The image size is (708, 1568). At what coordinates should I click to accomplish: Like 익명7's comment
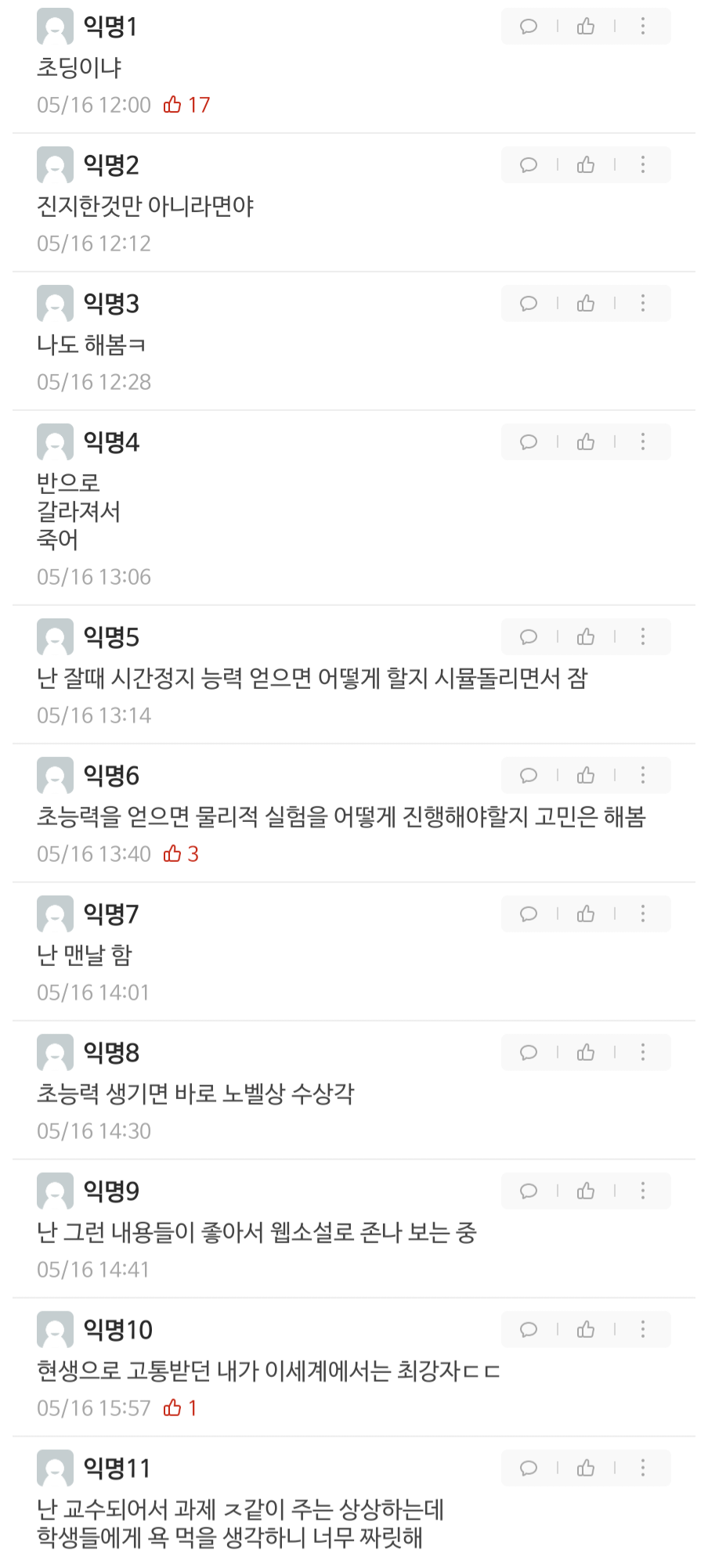(x=586, y=914)
